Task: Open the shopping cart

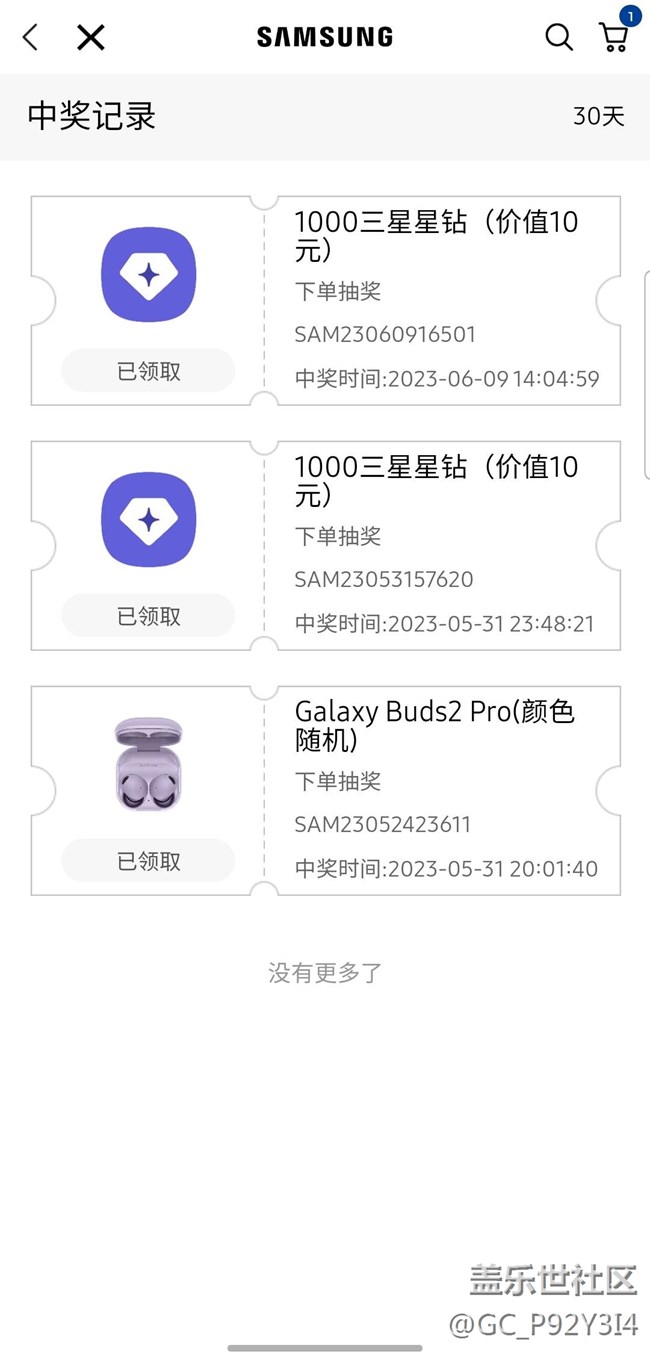Action: 614,37
